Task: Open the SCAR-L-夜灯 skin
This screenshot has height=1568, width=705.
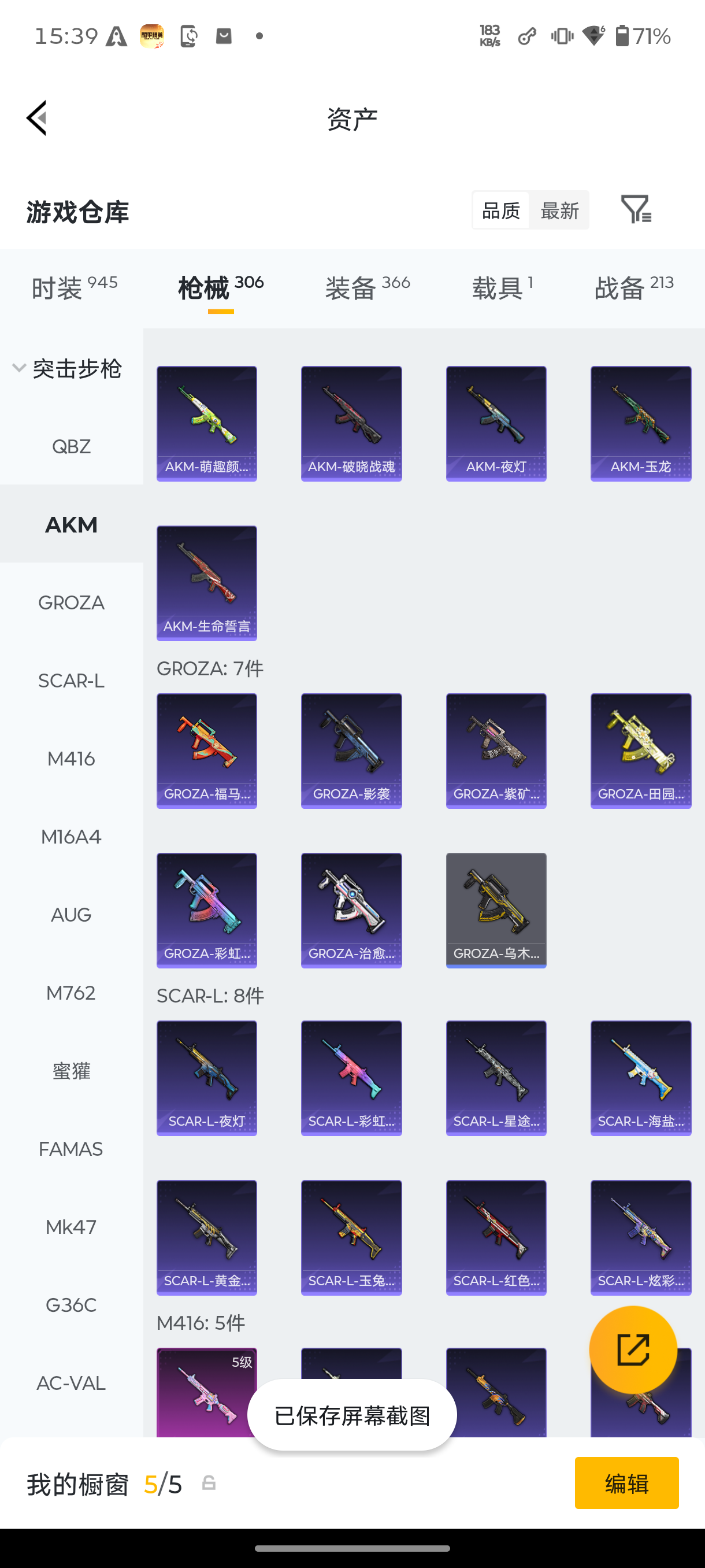Action: click(207, 1078)
